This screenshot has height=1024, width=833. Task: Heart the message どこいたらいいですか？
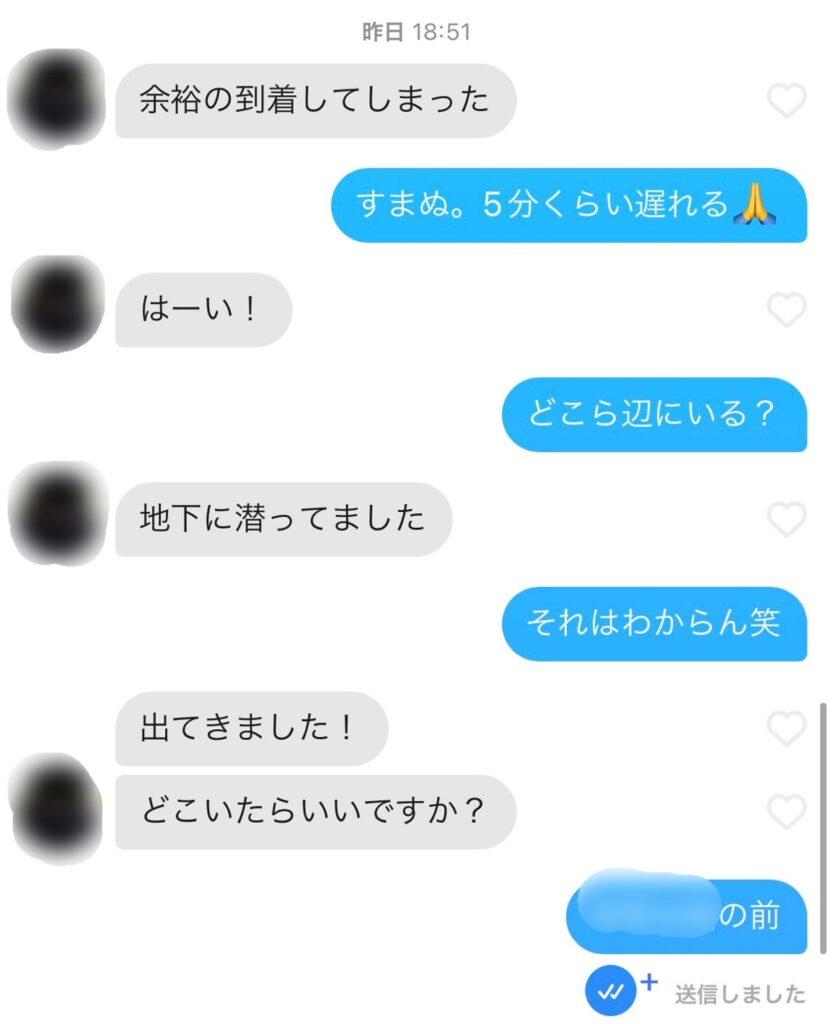(x=786, y=811)
